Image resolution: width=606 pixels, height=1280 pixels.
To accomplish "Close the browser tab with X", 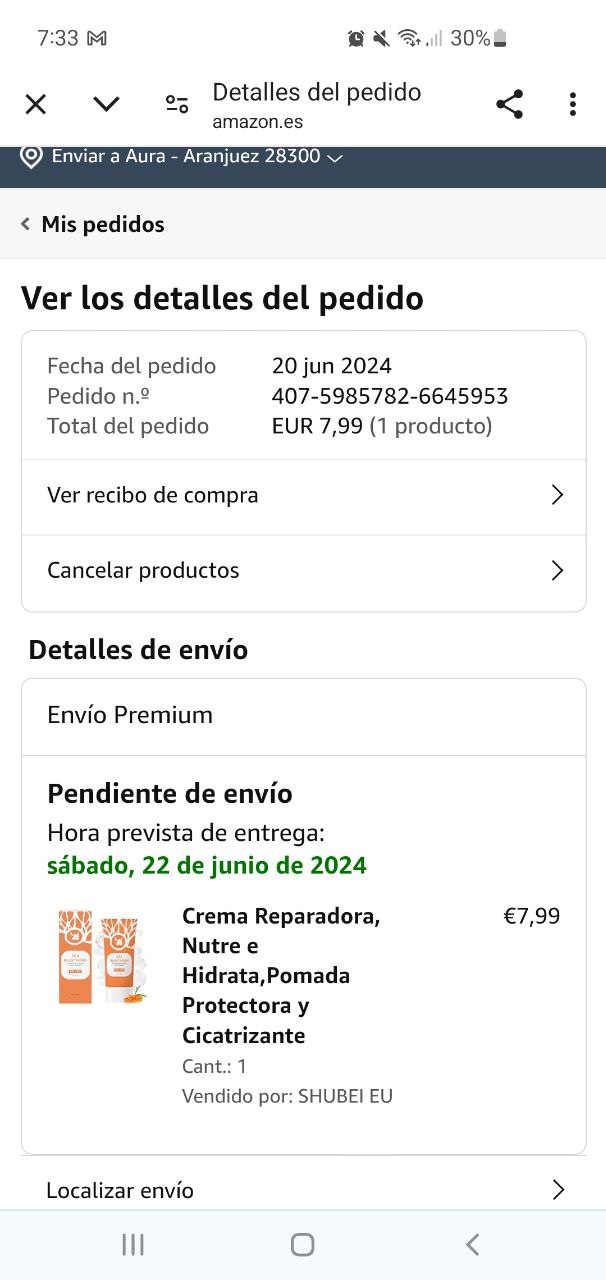I will (x=36, y=104).
